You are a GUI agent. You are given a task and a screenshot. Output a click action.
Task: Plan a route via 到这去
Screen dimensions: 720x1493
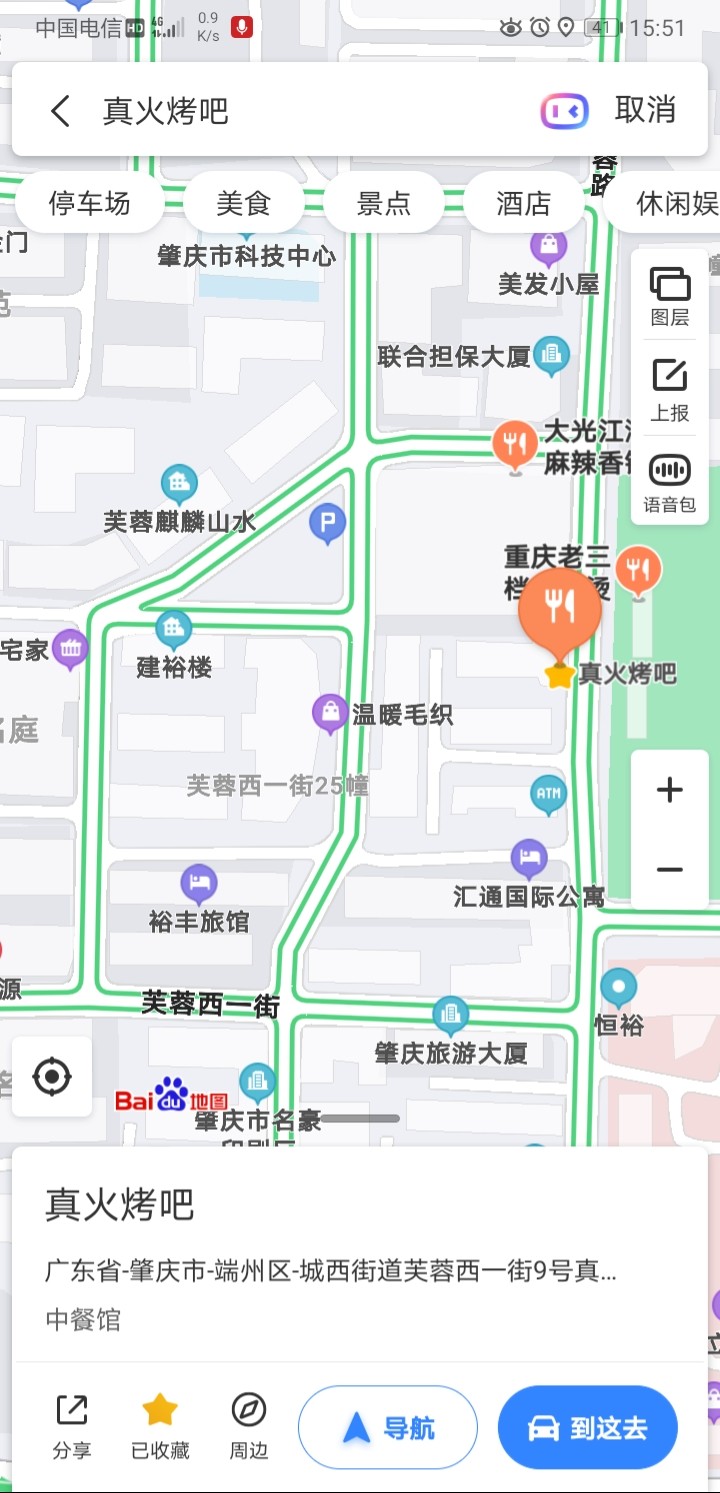[588, 1427]
